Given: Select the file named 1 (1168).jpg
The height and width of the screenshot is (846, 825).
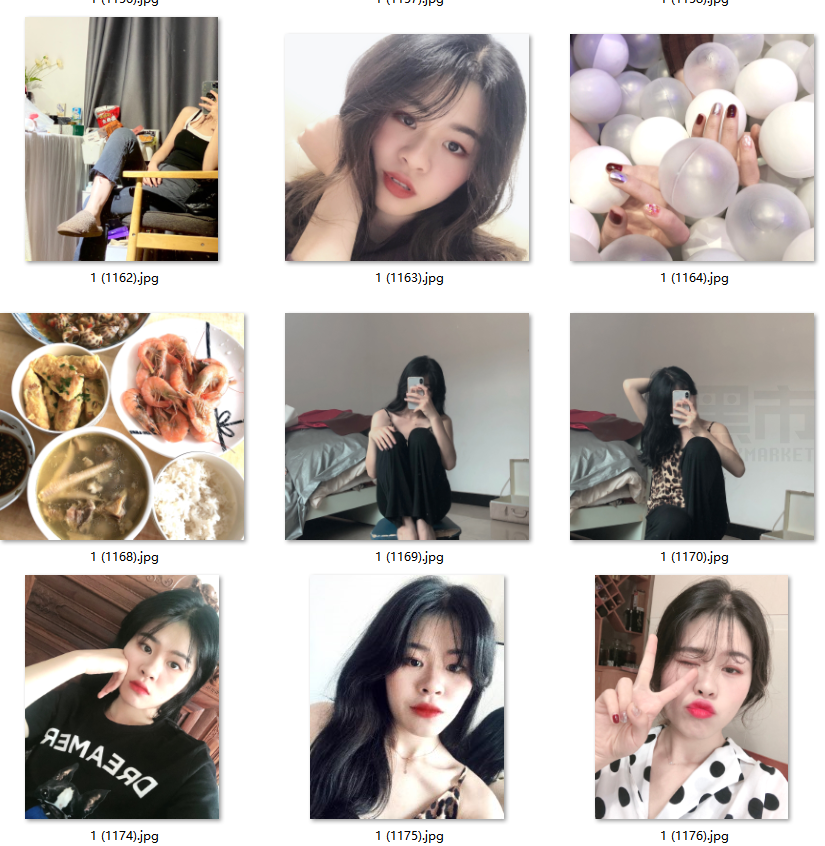Looking at the screenshot, I should (x=122, y=426).
